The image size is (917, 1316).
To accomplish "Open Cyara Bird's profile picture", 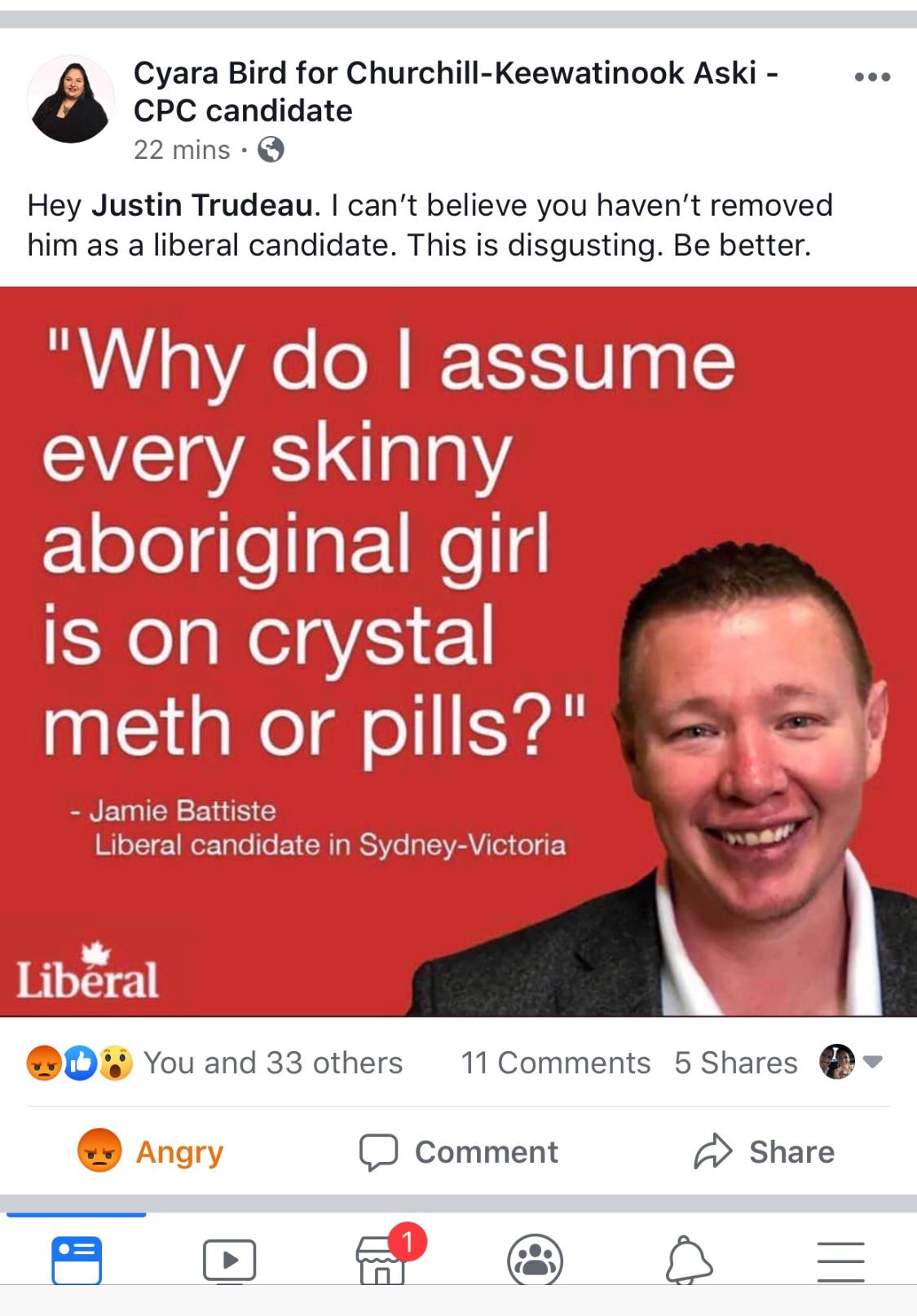I will [x=71, y=99].
